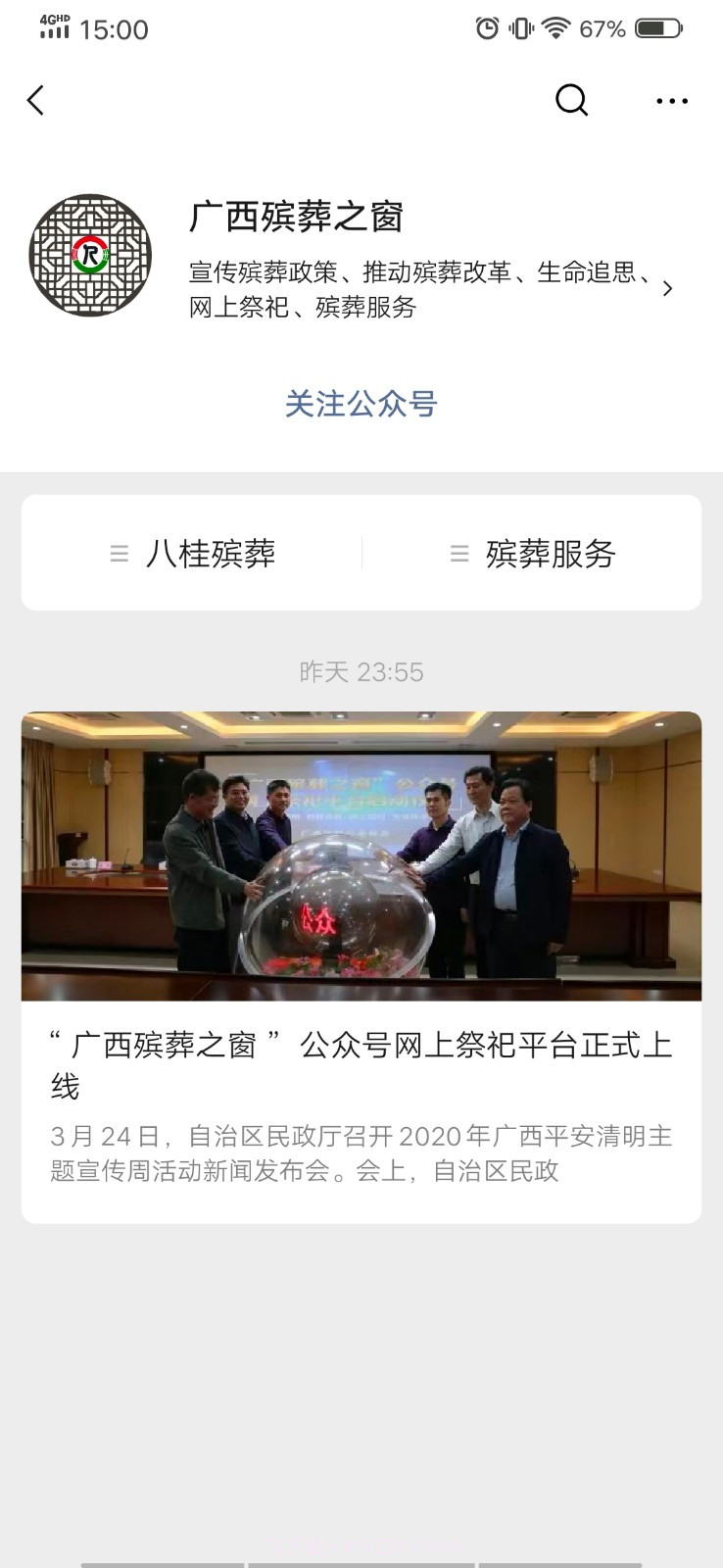Open the 殡葬服务 menu tab

(x=549, y=553)
